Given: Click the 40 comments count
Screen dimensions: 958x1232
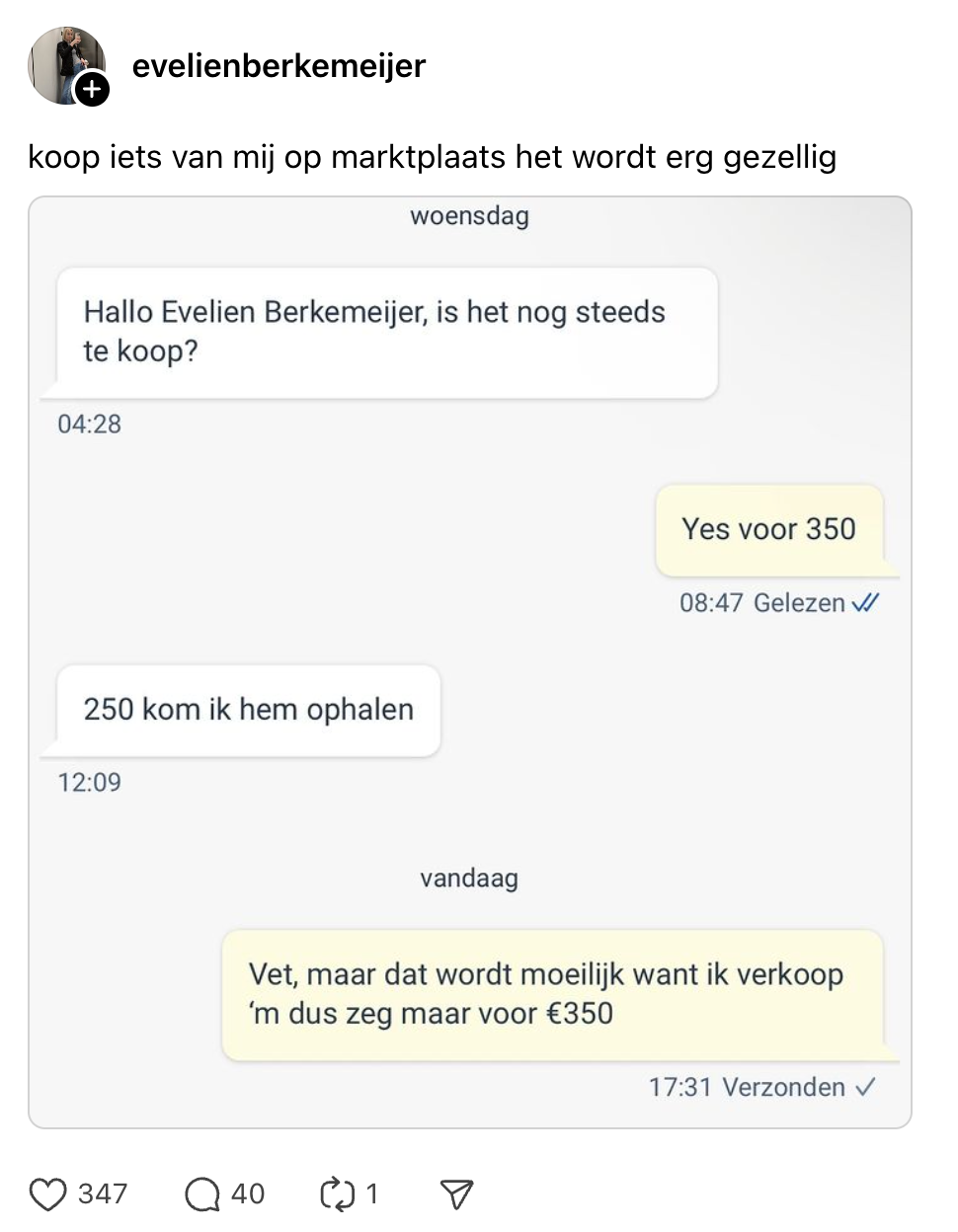Looking at the screenshot, I should pos(246,1193).
